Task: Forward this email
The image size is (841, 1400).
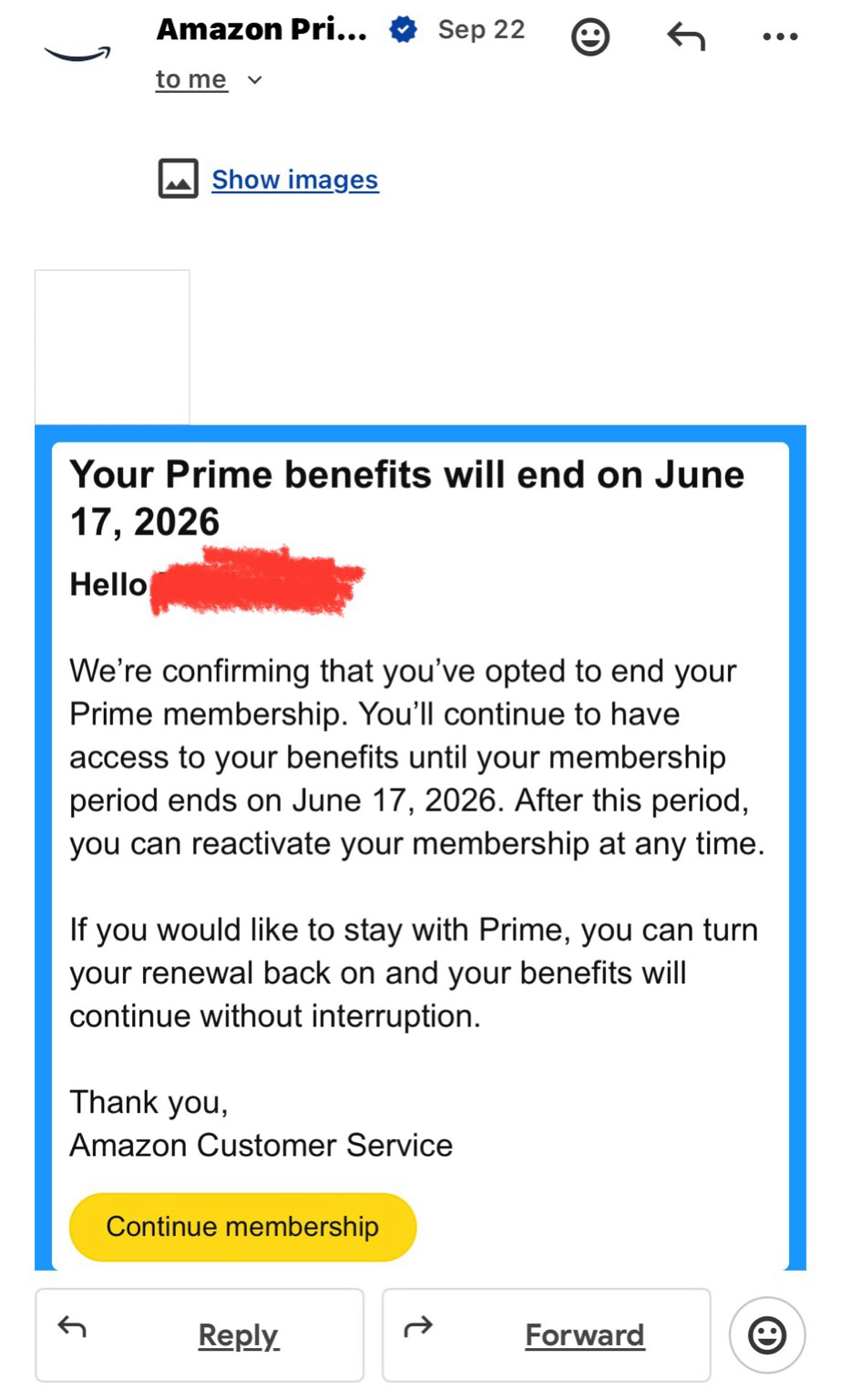Action: coord(546,1334)
